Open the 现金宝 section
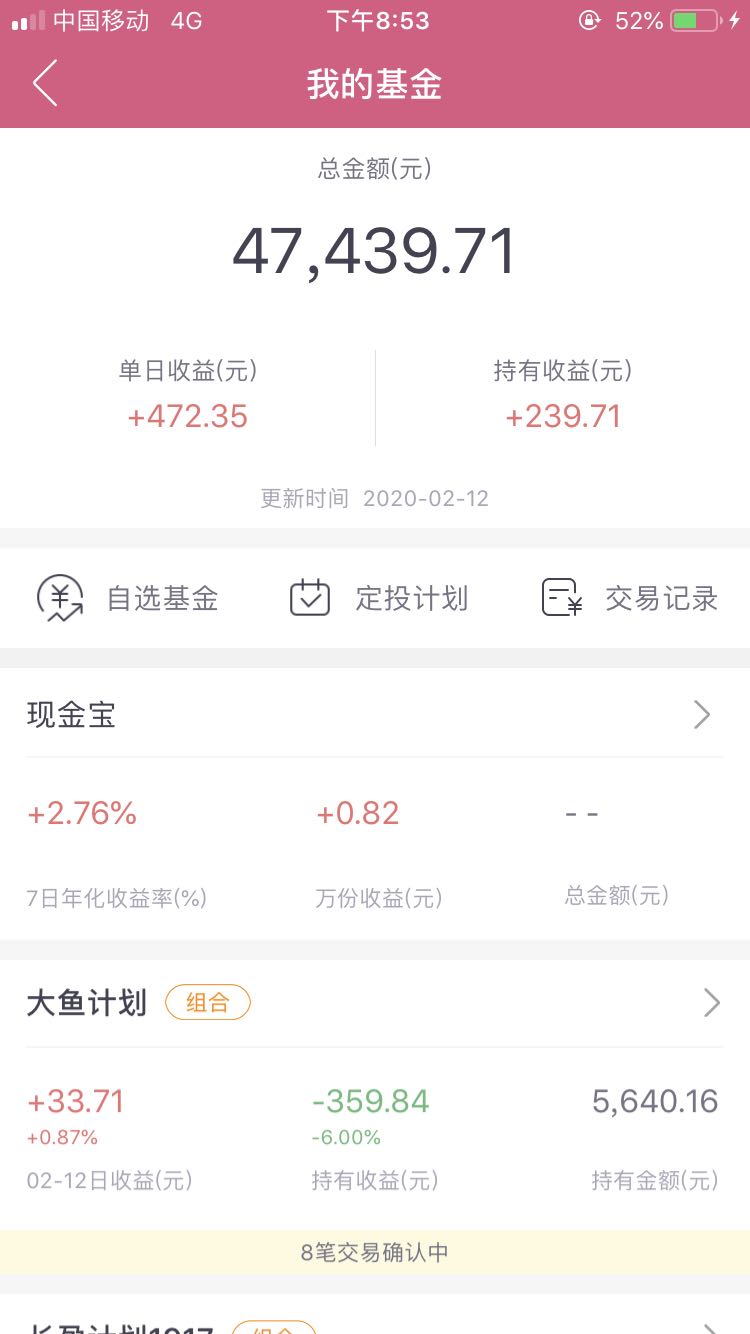Viewport: 750px width, 1334px height. click(375, 715)
